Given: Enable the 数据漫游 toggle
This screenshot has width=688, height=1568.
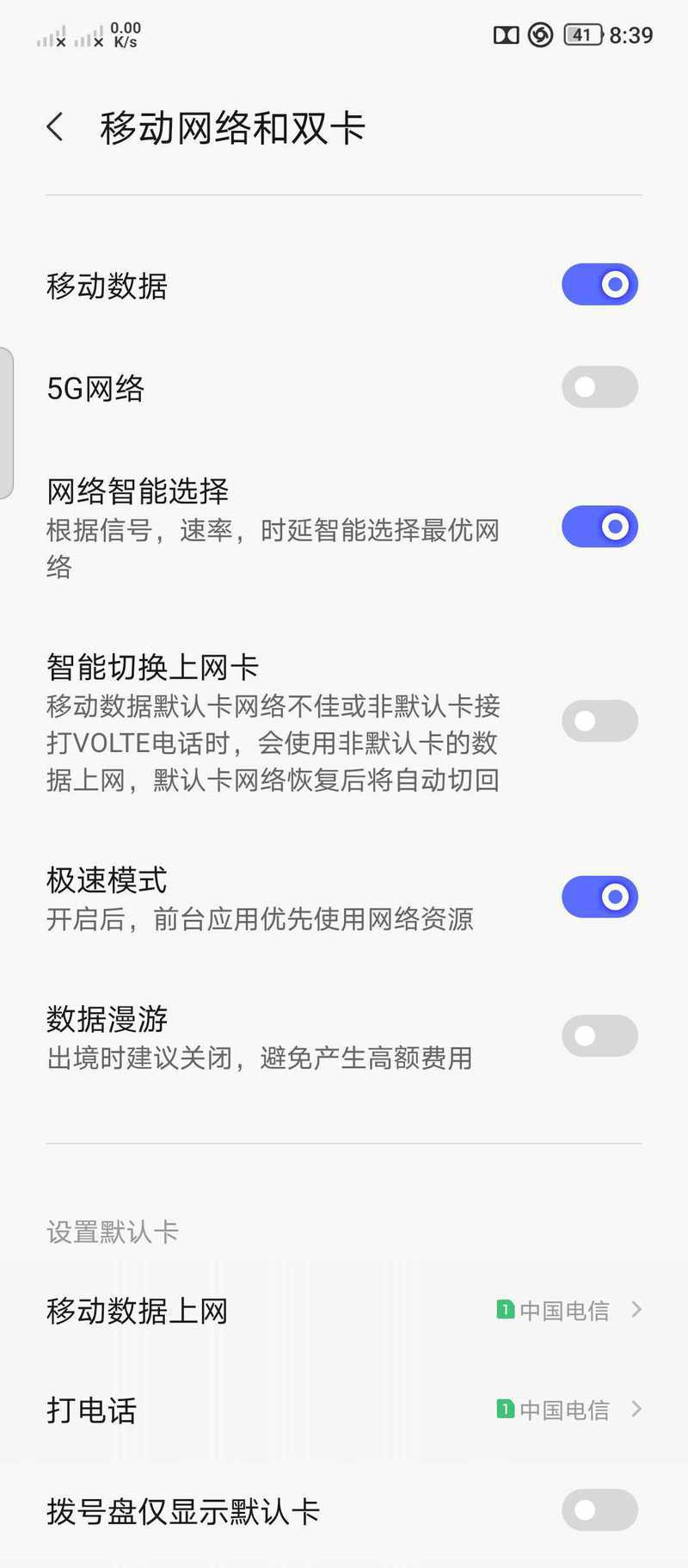Looking at the screenshot, I should pyautogui.click(x=599, y=1035).
